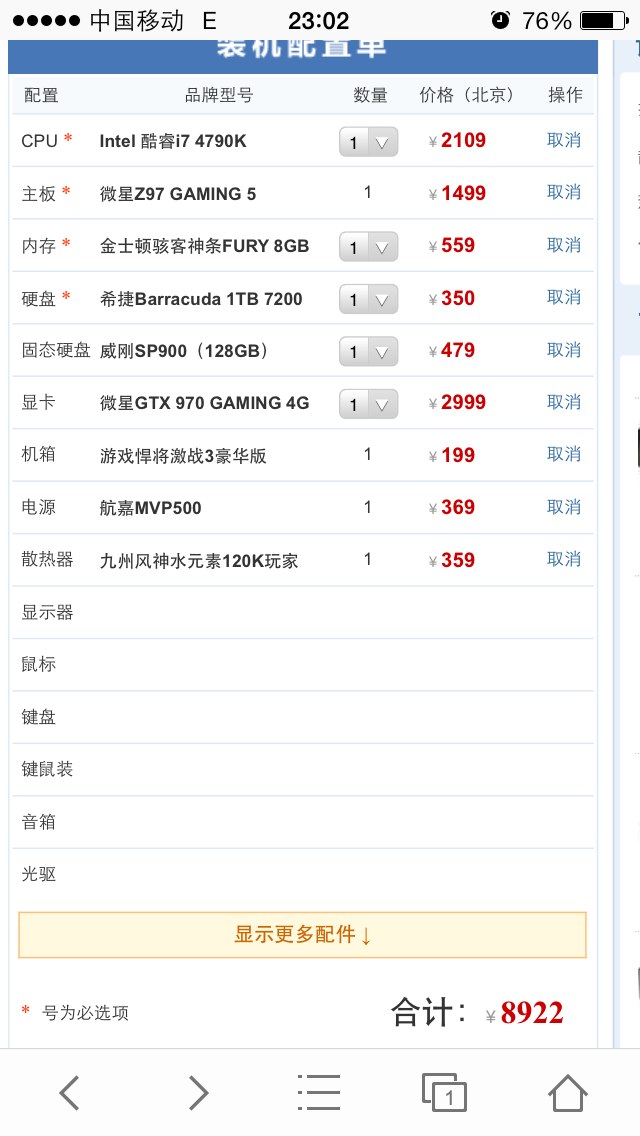Screen dimensions: 640x1136
Task: Remove the 微星Z97 GAMING 5 motherboard
Action: (564, 193)
